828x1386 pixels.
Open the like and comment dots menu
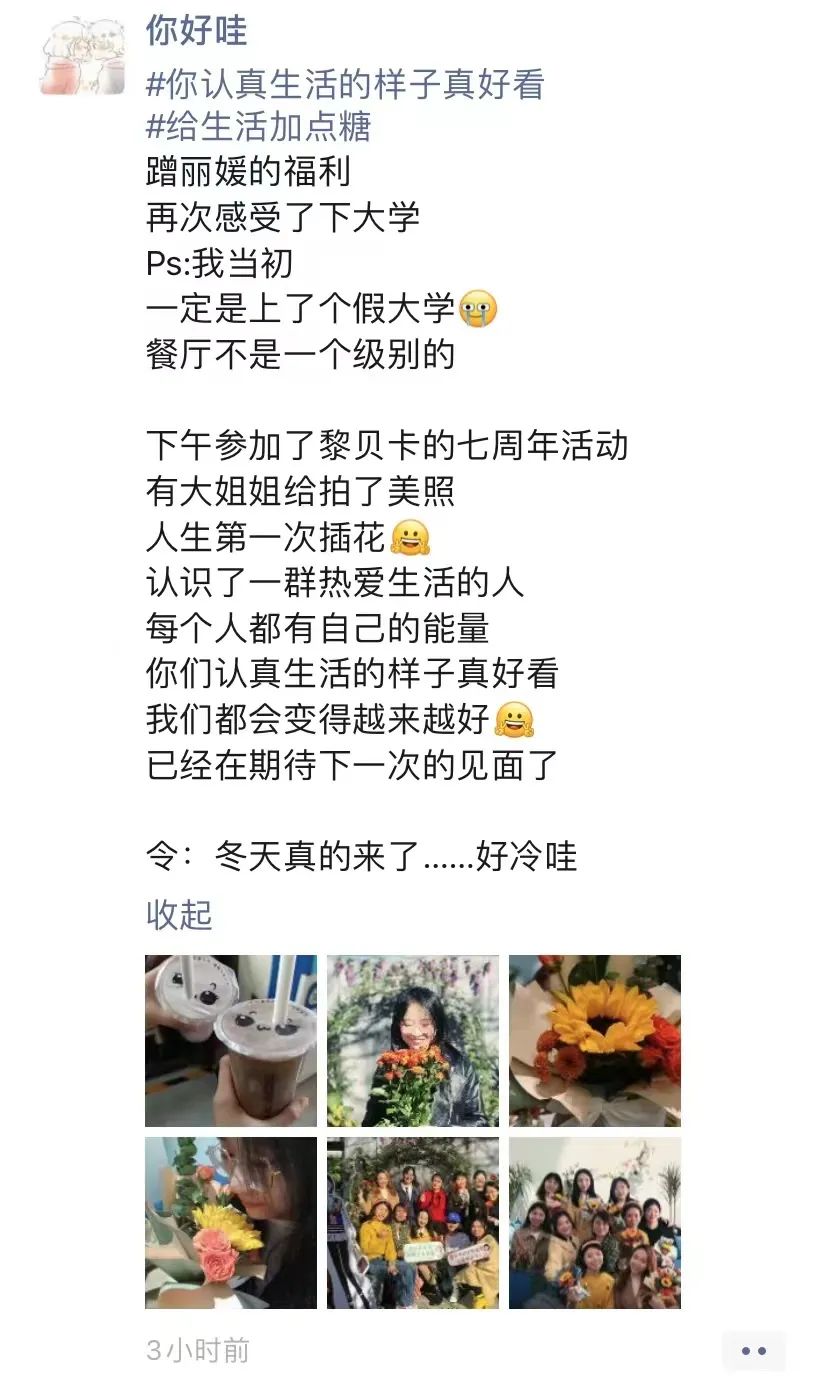pyautogui.click(x=754, y=1351)
